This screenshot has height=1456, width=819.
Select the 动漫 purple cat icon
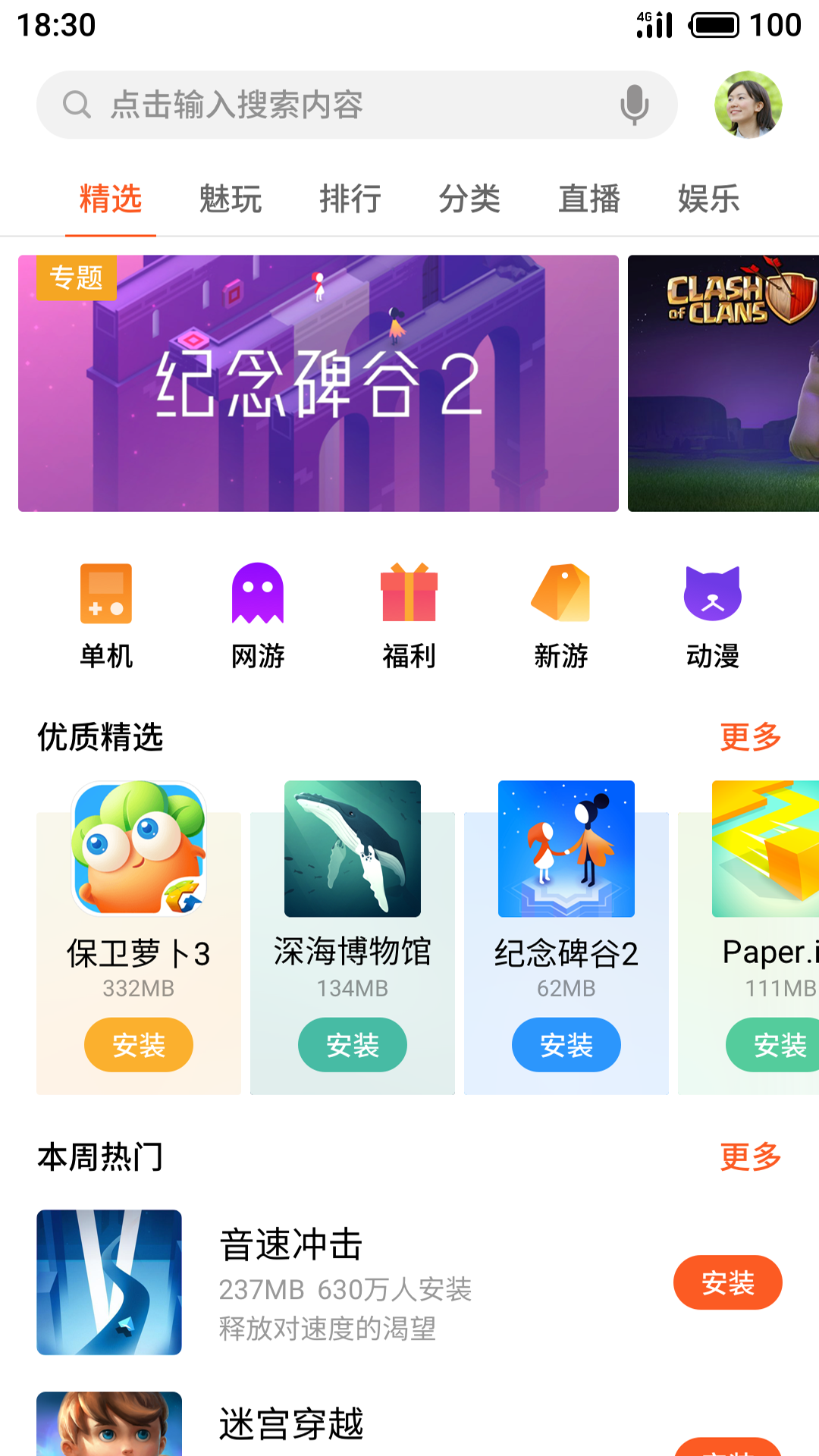[712, 595]
